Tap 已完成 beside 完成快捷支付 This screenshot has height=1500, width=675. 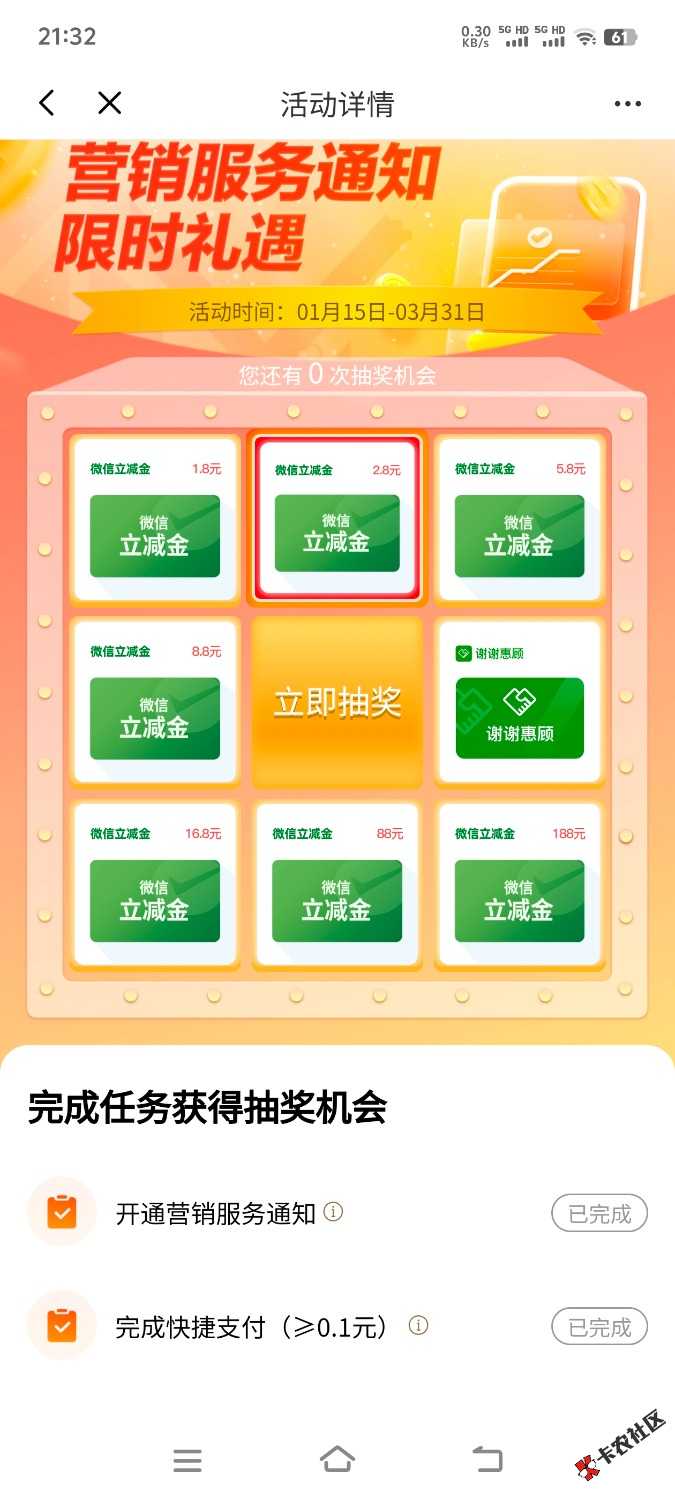point(599,1327)
